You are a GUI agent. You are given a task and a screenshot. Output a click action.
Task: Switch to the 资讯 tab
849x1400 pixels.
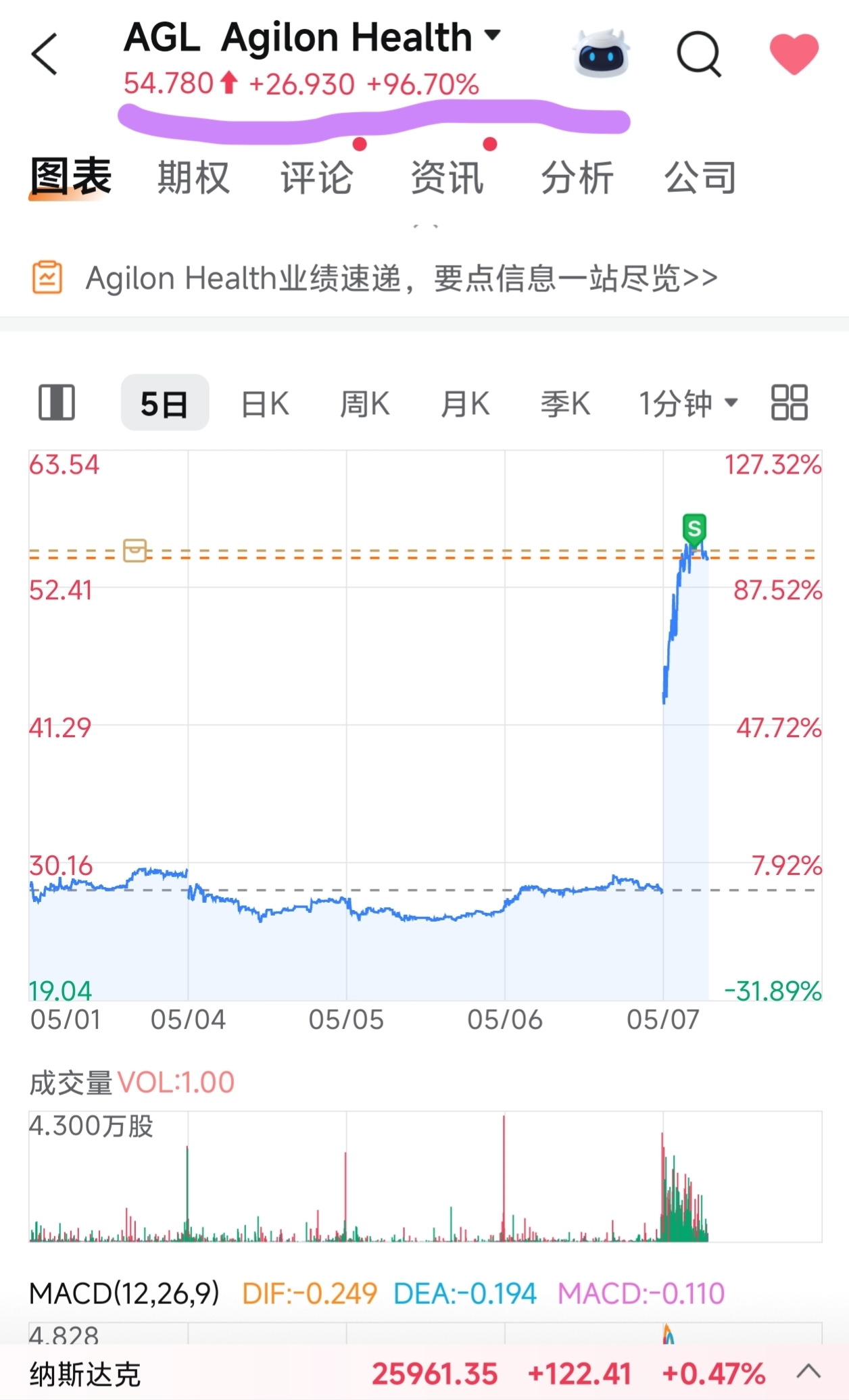447,178
